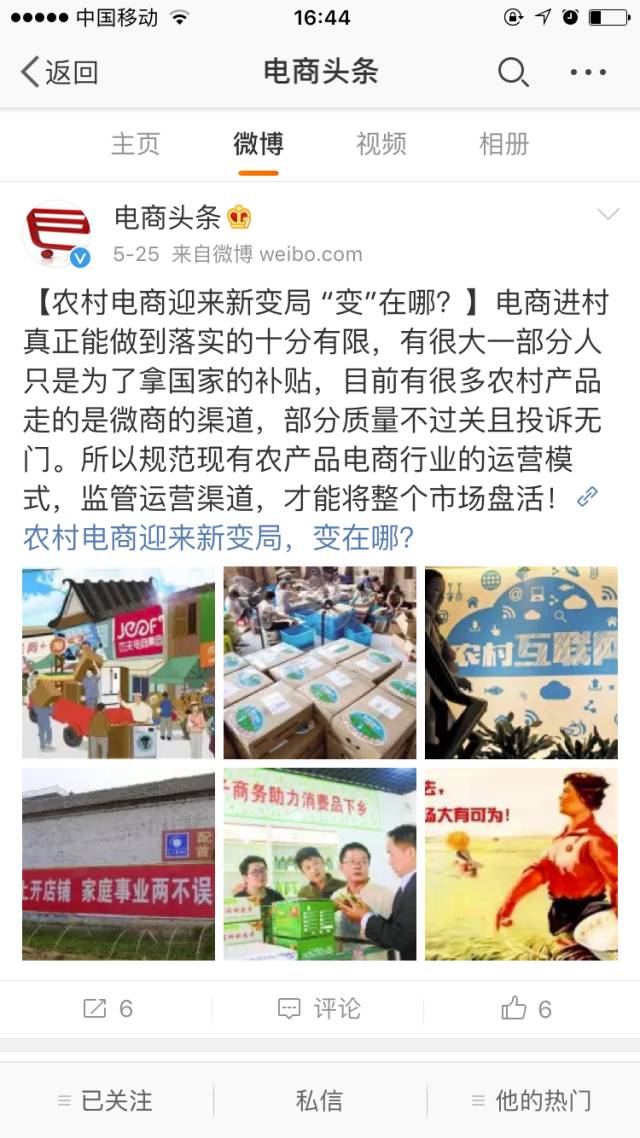This screenshot has width=640, height=1138.
Task: Go back with the 返回 arrow
Action: (x=60, y=72)
